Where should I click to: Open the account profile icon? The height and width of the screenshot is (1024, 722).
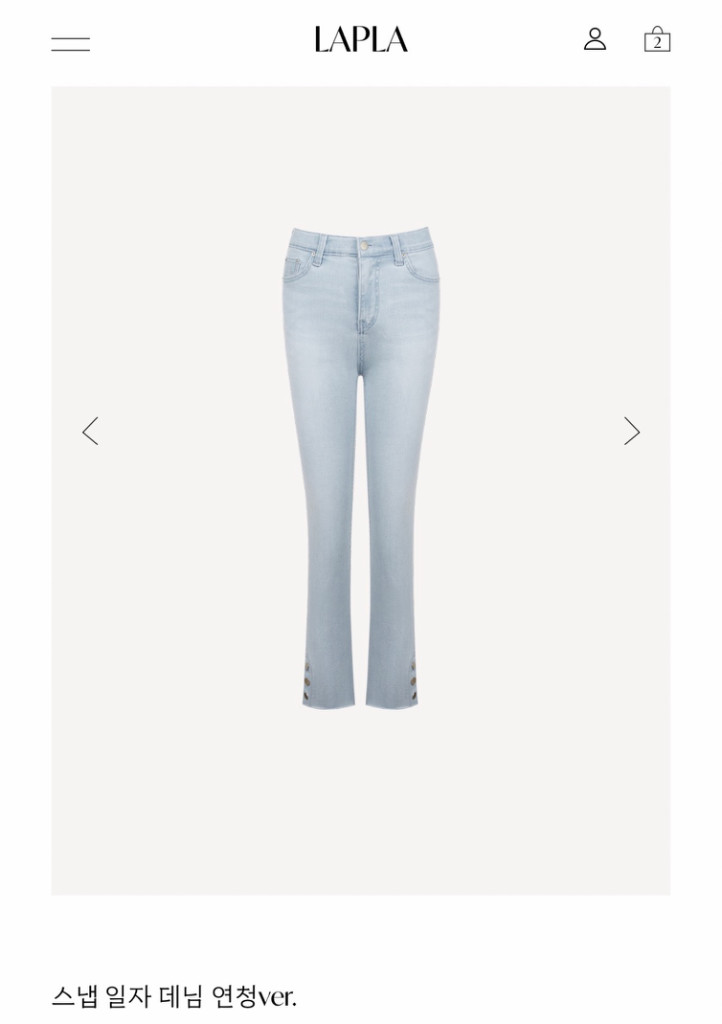pyautogui.click(x=595, y=40)
